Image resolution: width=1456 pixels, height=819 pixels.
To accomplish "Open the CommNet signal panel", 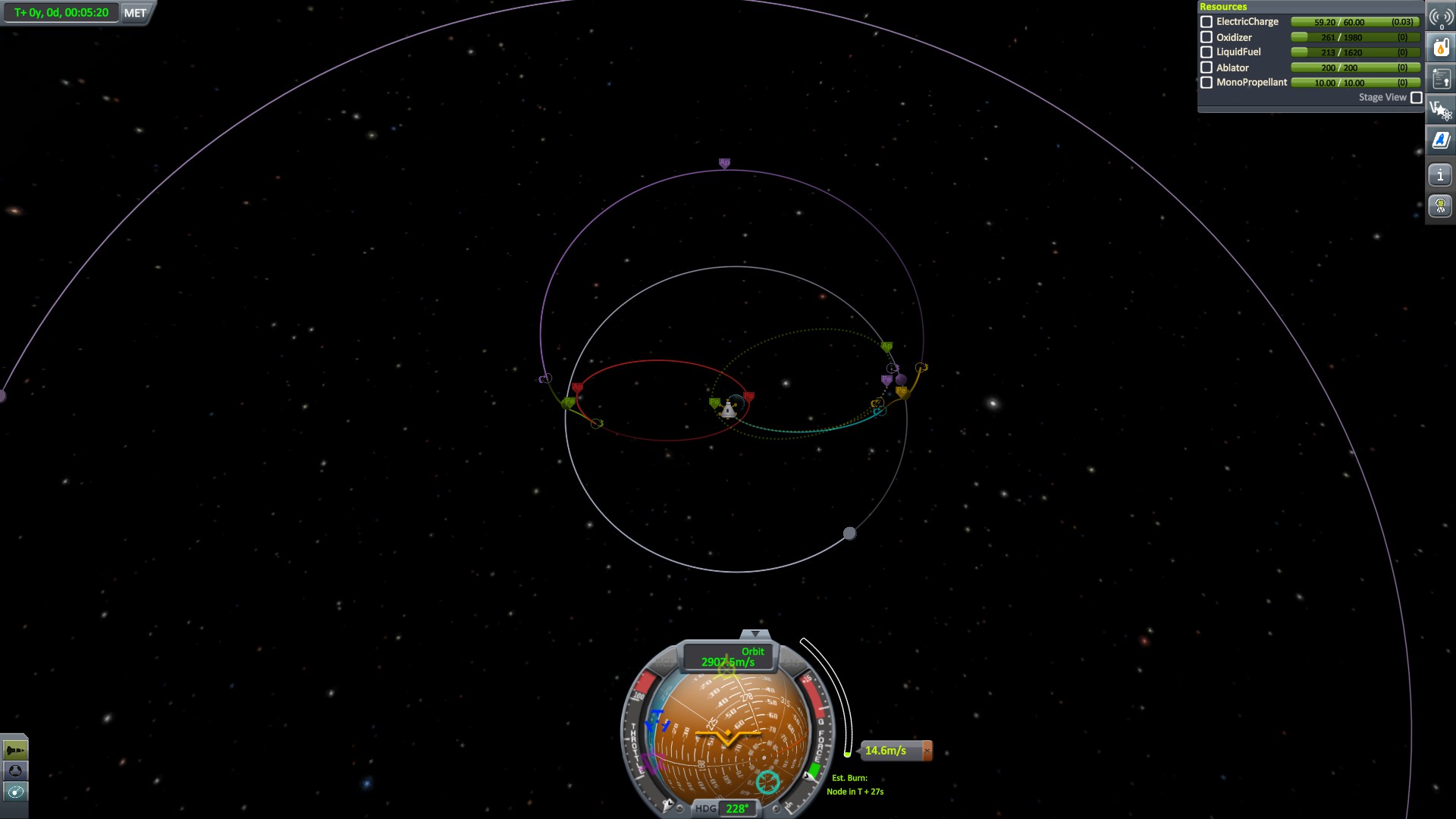I will coord(1440,18).
